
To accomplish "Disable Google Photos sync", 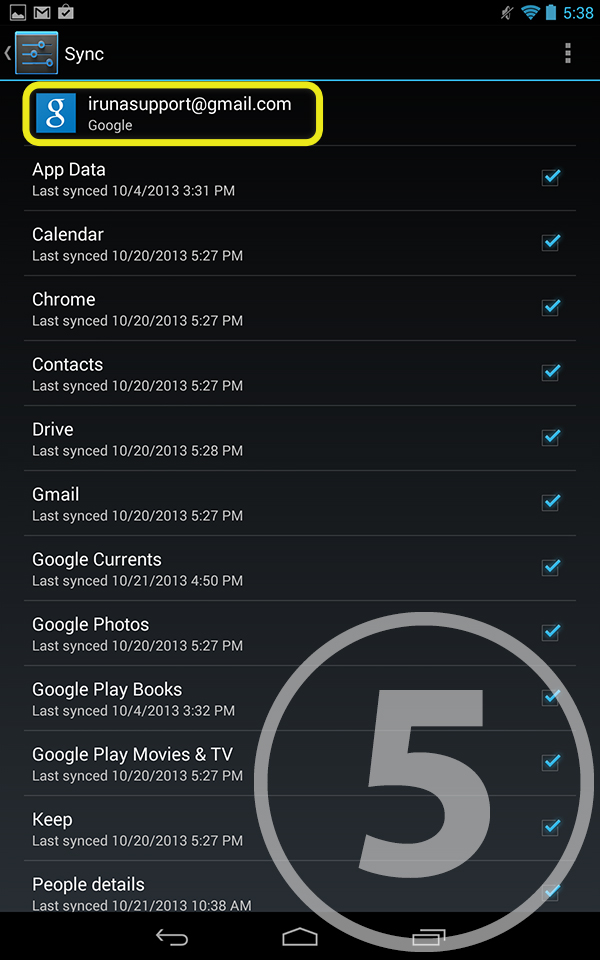I will click(551, 632).
